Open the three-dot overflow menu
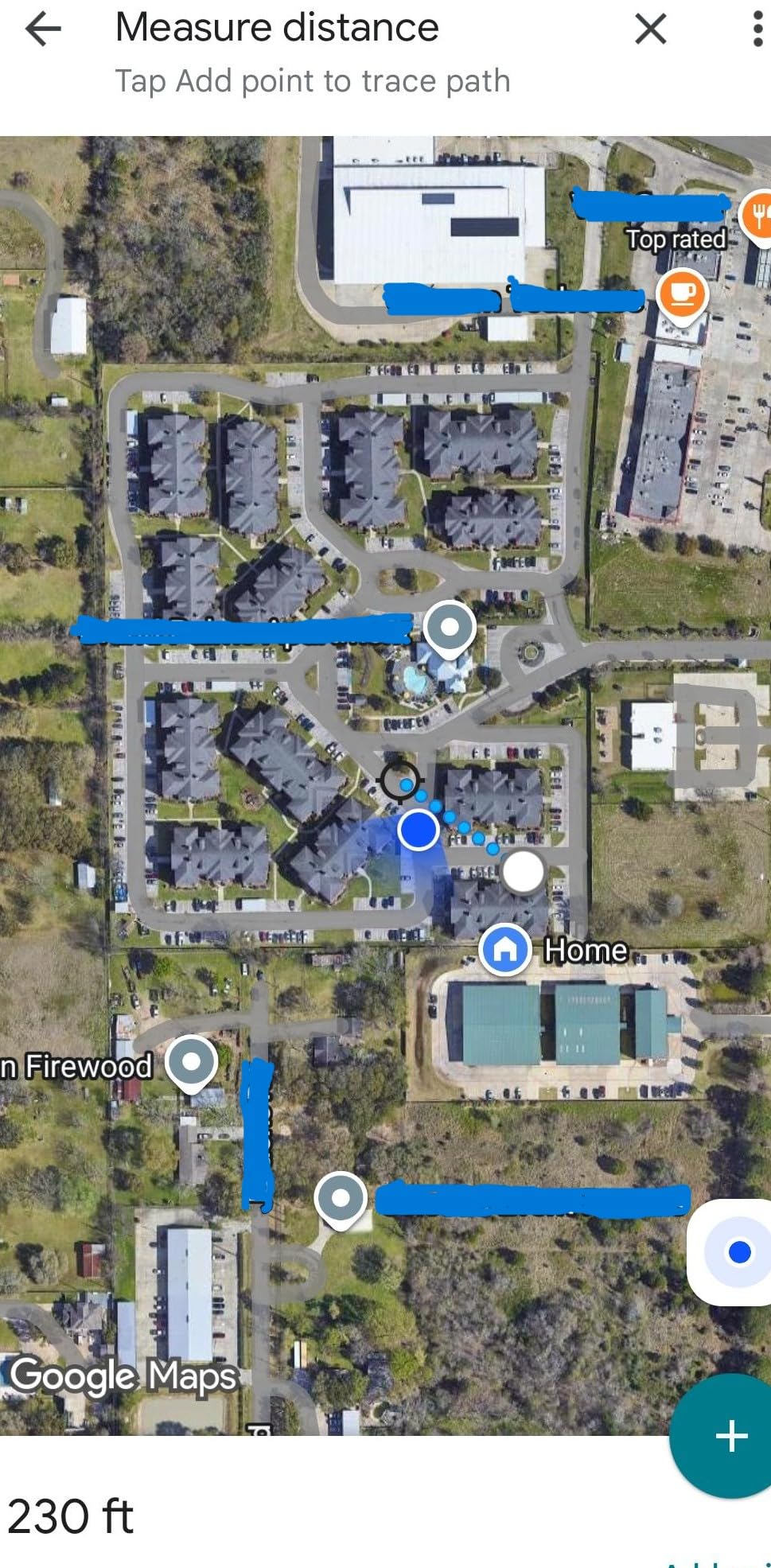 tap(757, 29)
